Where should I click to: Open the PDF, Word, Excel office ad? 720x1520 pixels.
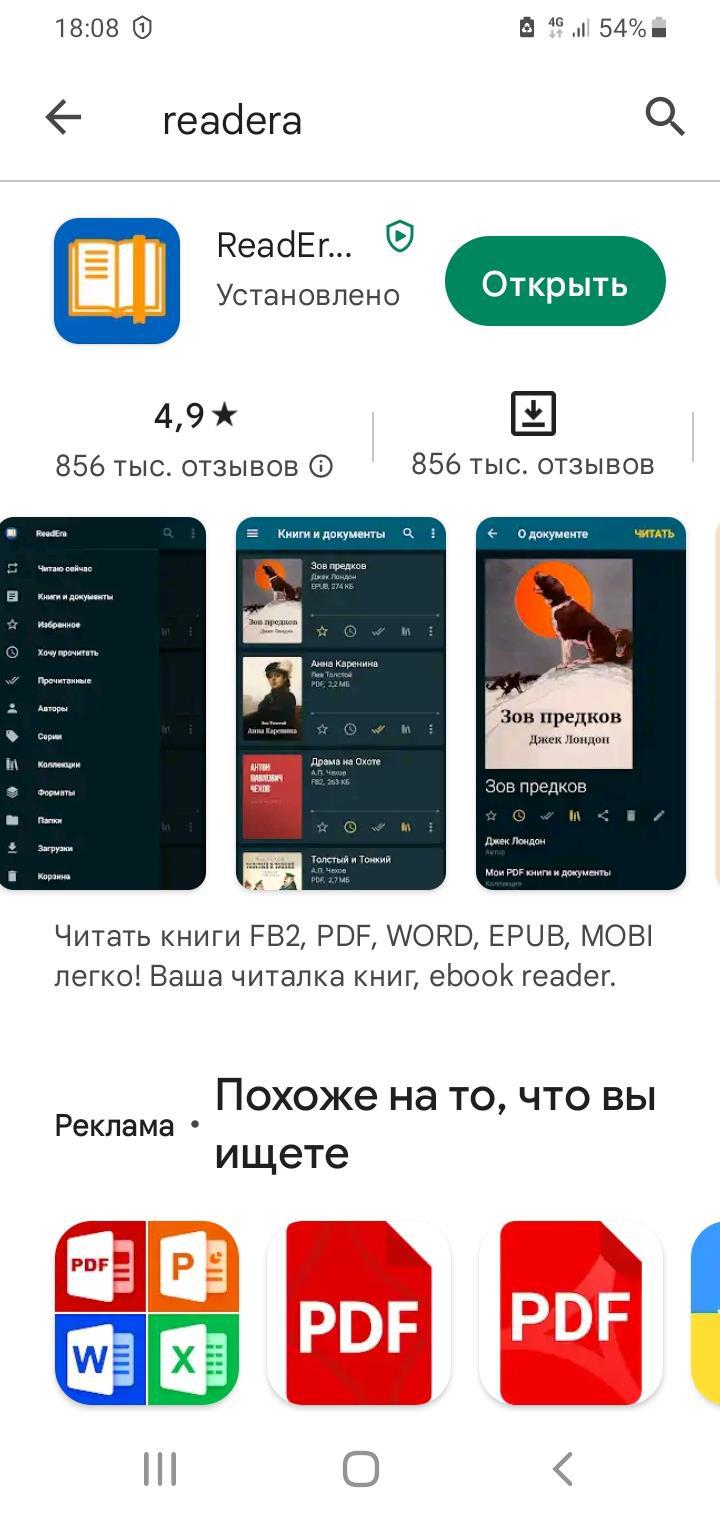pos(147,1313)
